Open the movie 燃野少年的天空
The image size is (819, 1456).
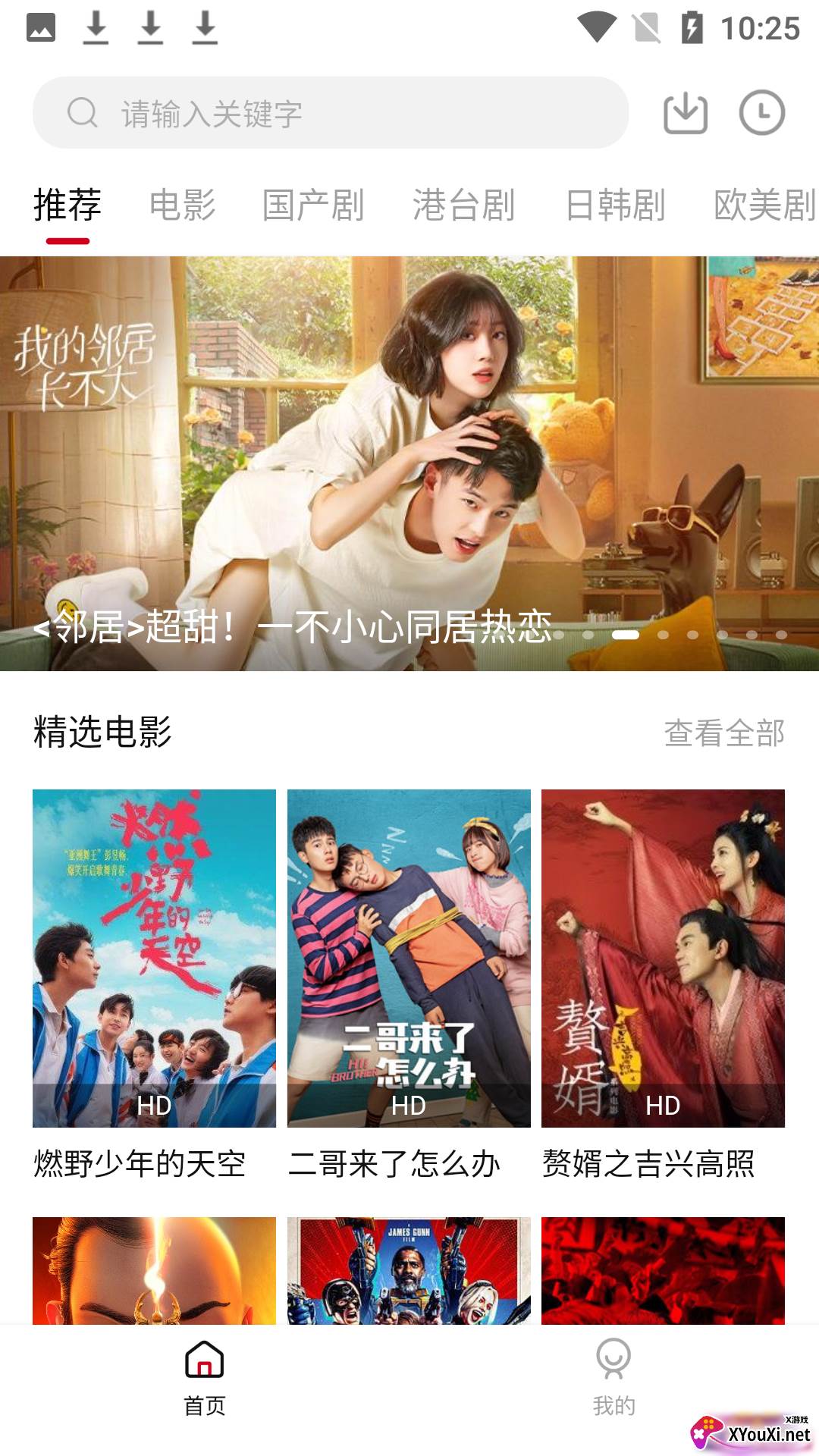[x=154, y=958]
